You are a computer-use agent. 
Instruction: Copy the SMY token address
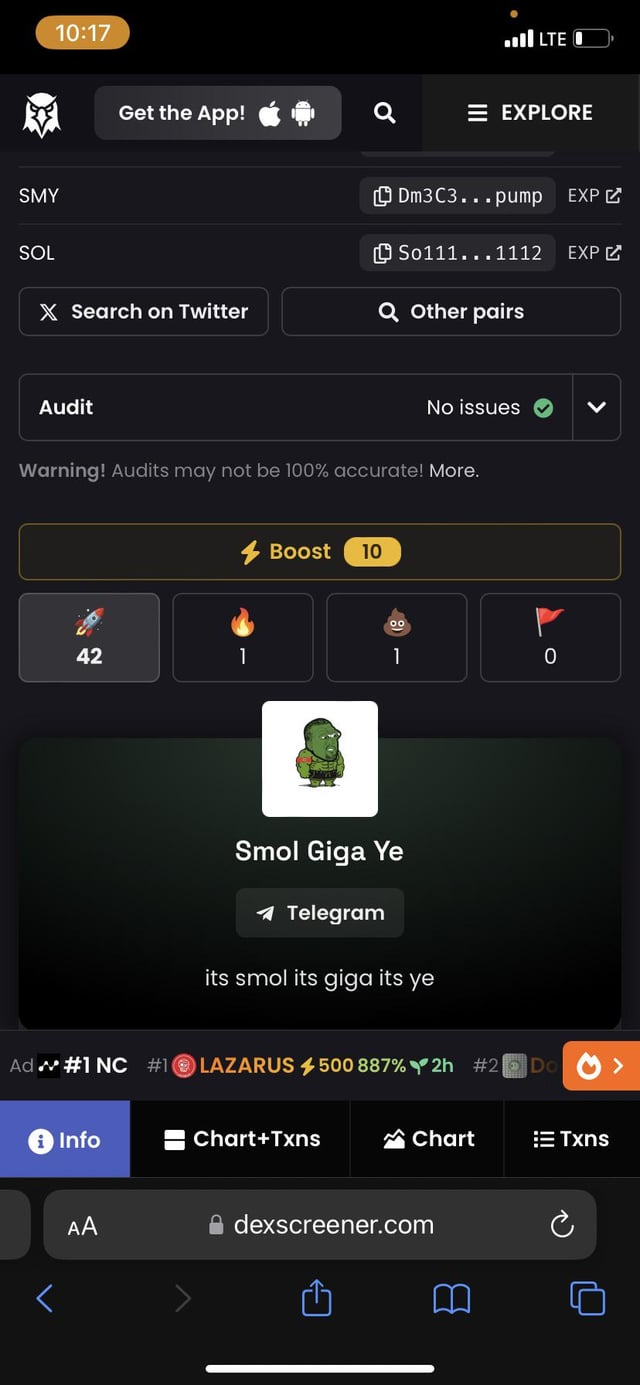click(459, 196)
